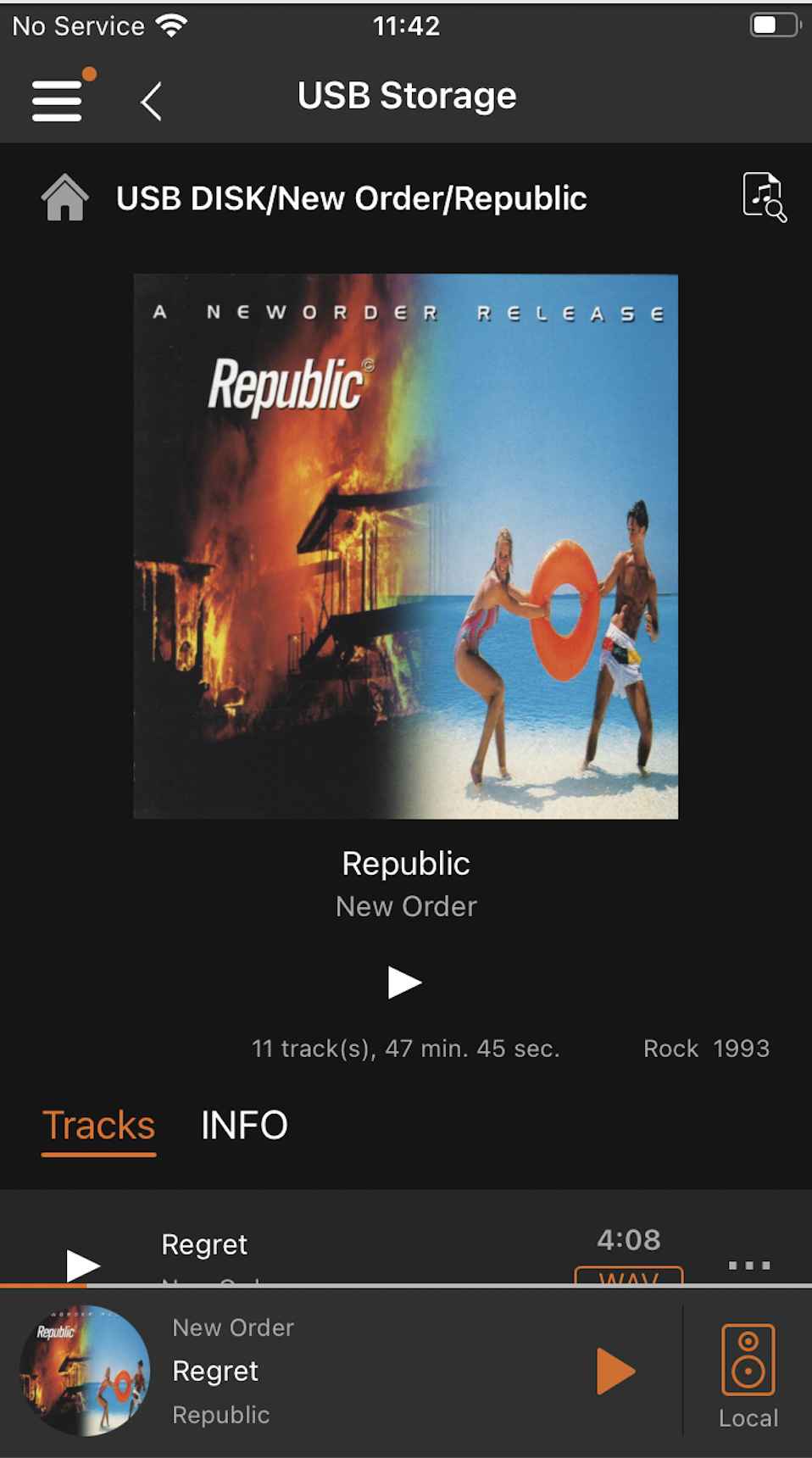The image size is (812, 1458).
Task: Play the Republic album
Action: click(404, 982)
